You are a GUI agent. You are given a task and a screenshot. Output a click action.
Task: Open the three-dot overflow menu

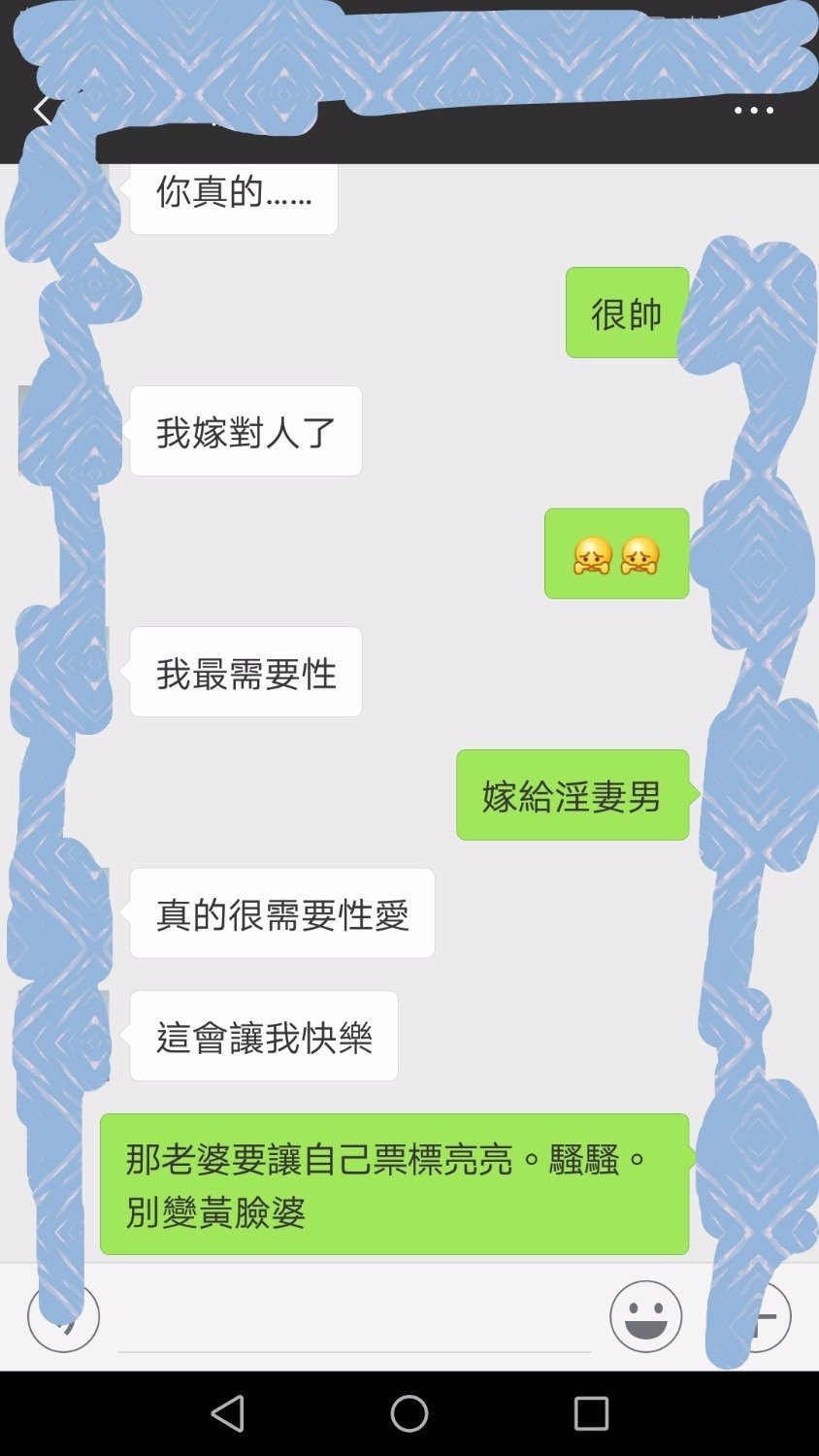coord(753,111)
